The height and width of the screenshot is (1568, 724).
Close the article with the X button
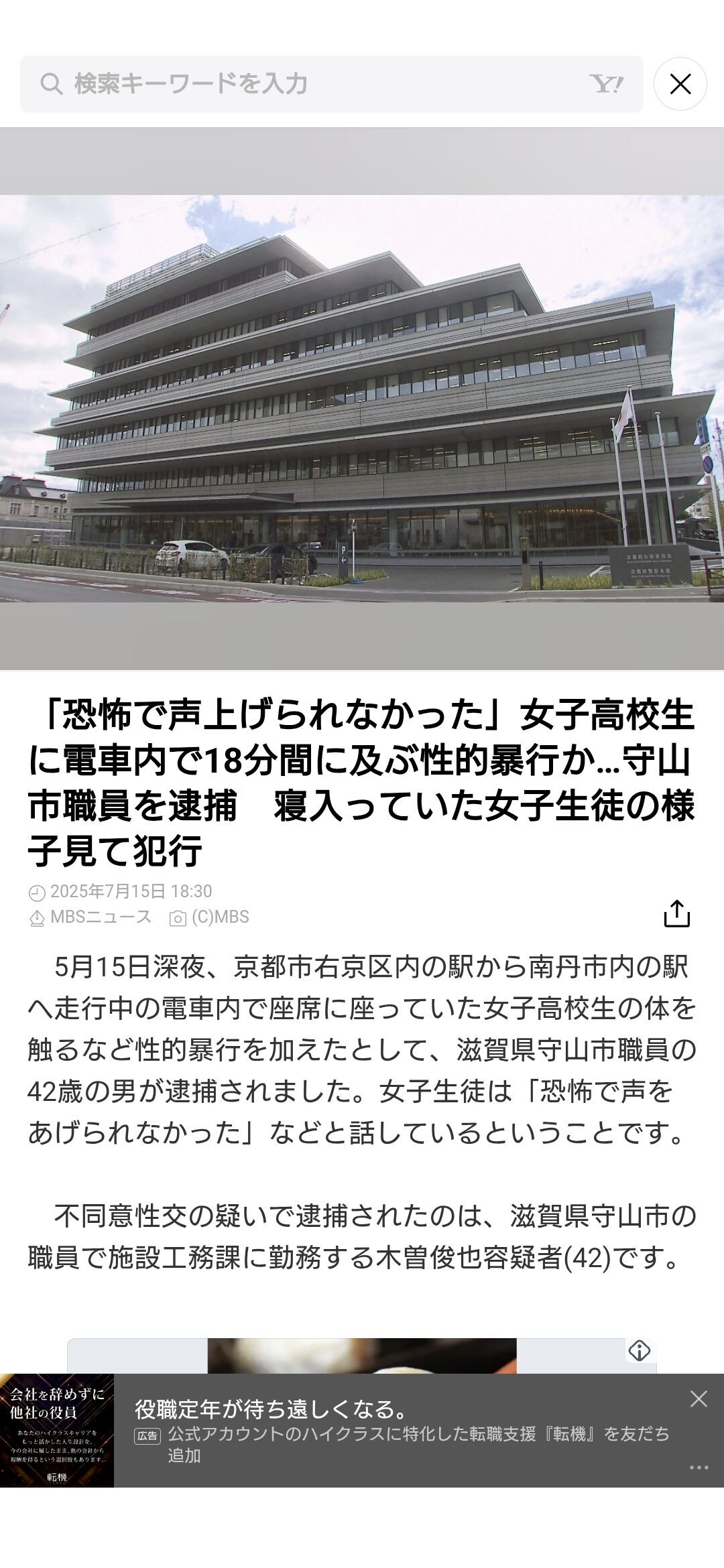(x=680, y=84)
